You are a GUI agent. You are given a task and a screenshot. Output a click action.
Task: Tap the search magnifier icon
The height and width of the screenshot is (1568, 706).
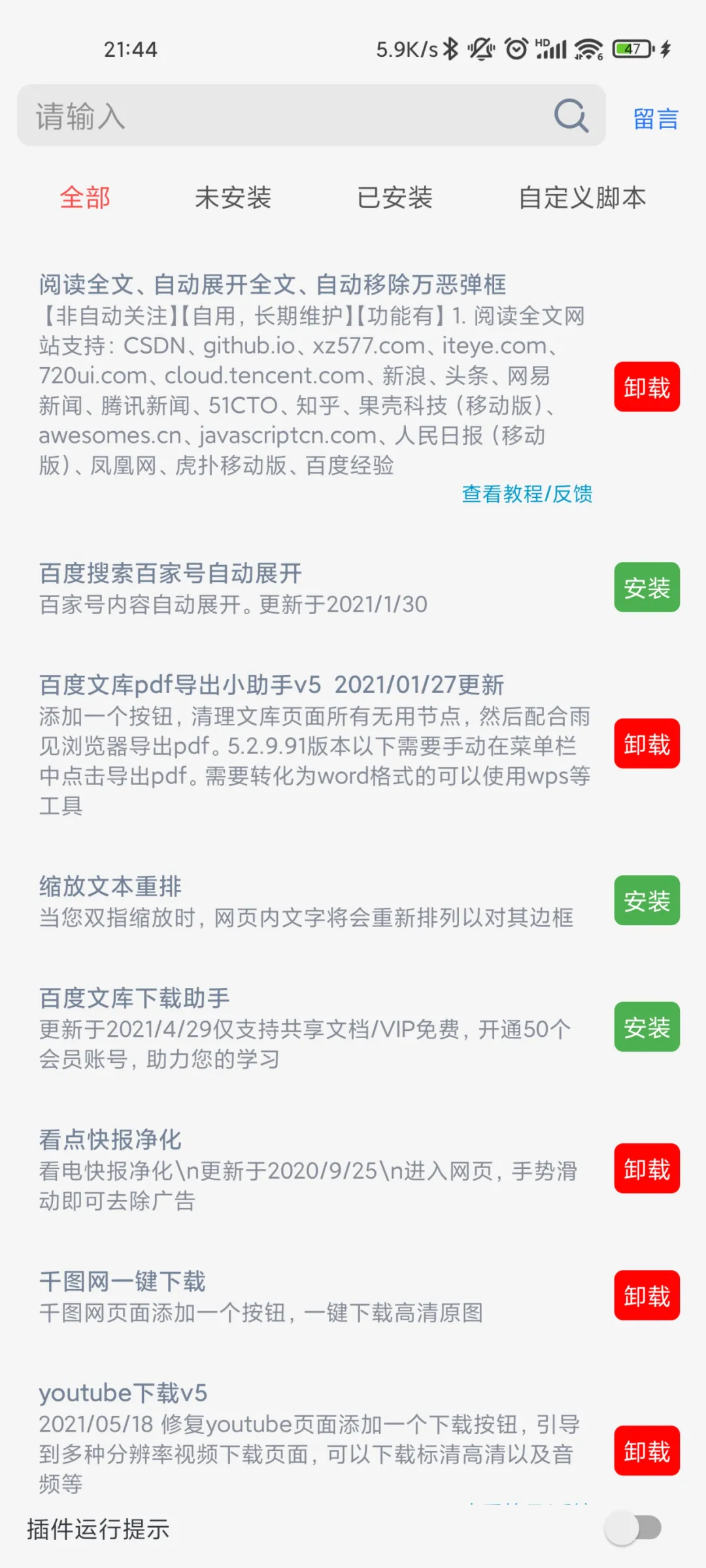[571, 116]
